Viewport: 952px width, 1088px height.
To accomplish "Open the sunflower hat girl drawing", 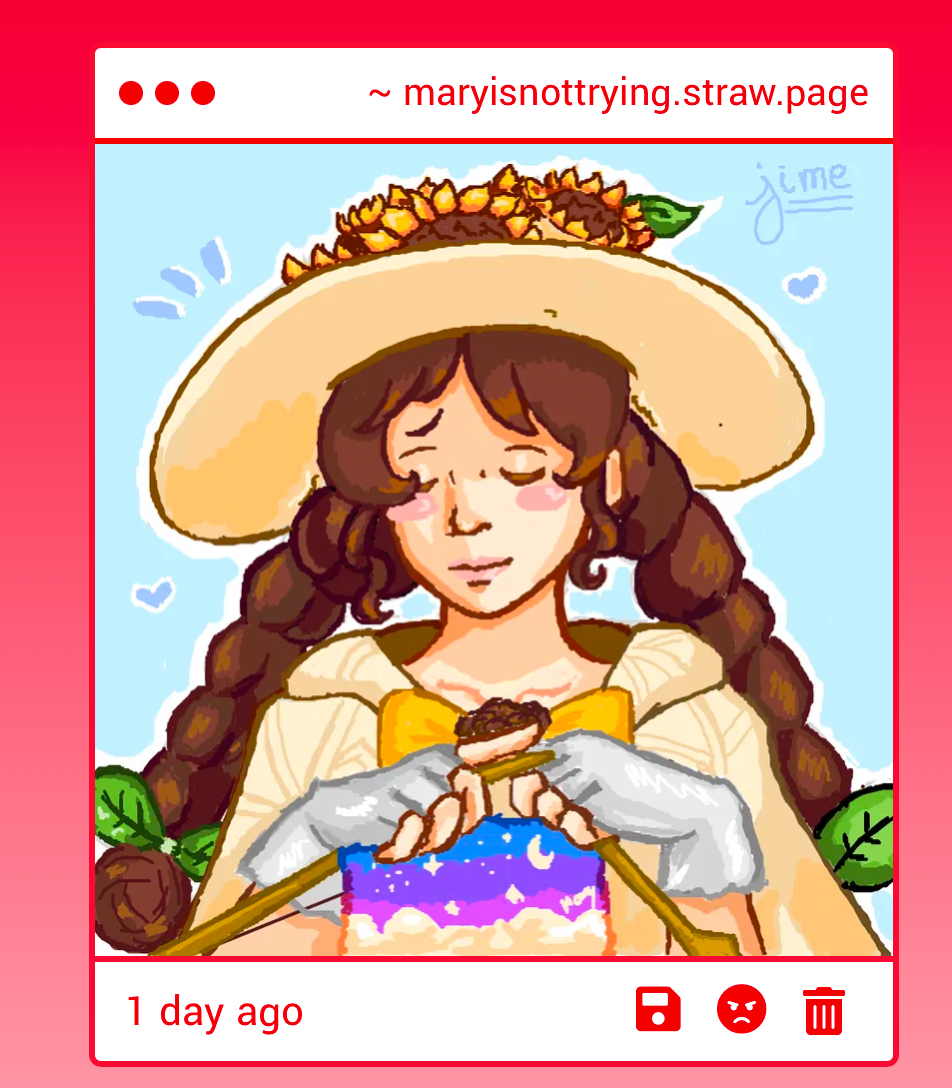I will 494,550.
